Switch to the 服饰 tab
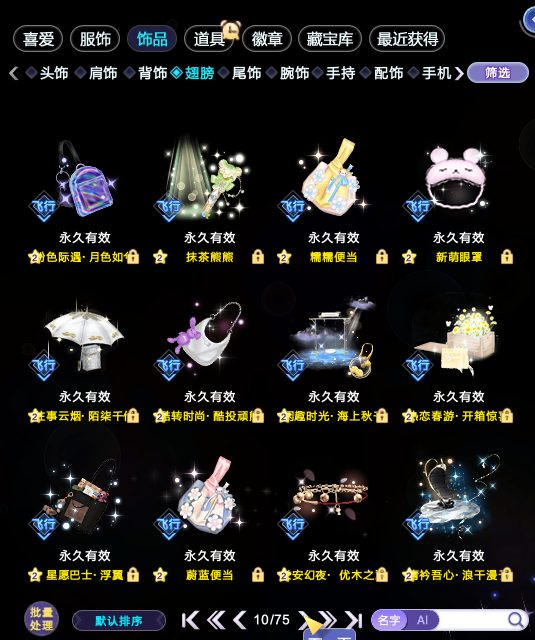Image resolution: width=535 pixels, height=640 pixels. (95, 39)
